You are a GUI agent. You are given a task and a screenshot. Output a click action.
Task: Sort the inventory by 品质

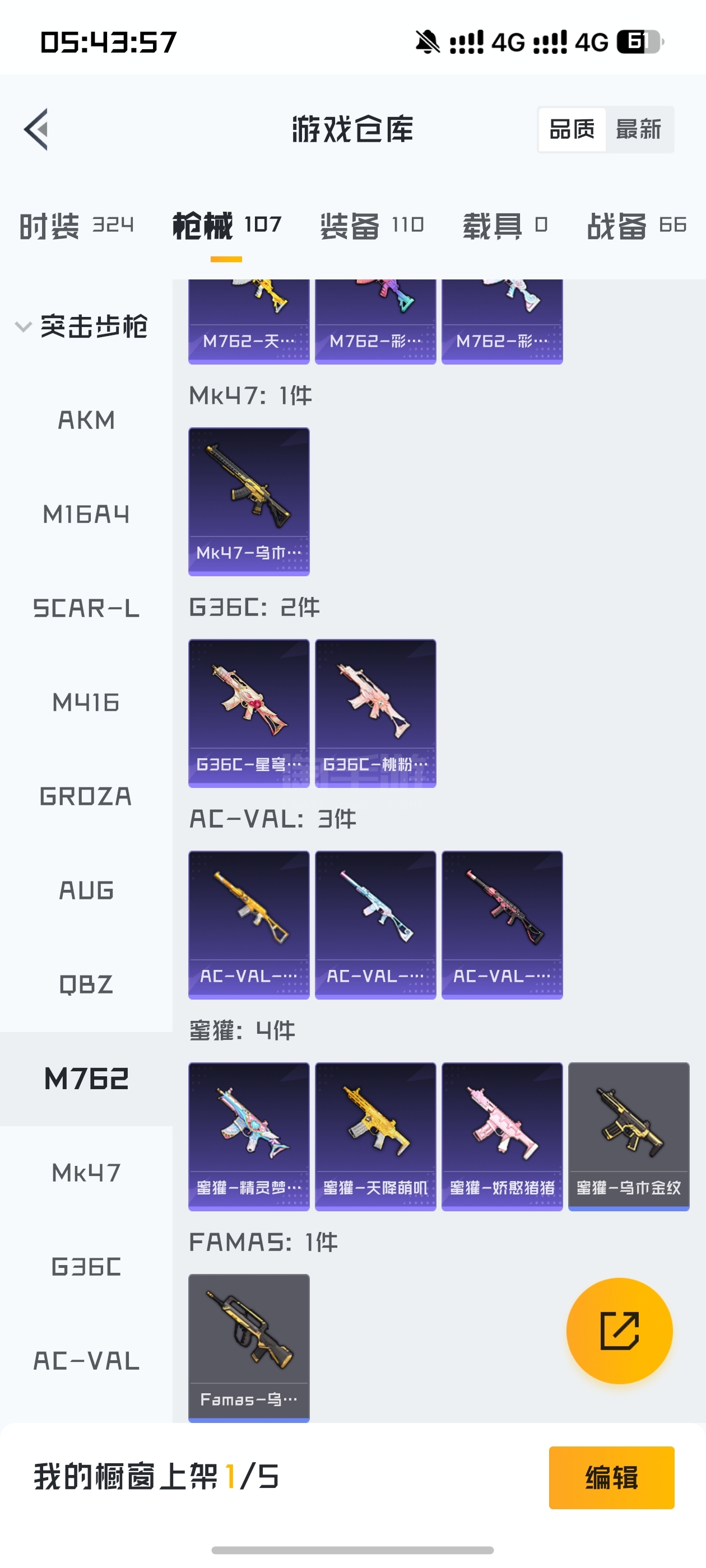(x=572, y=130)
